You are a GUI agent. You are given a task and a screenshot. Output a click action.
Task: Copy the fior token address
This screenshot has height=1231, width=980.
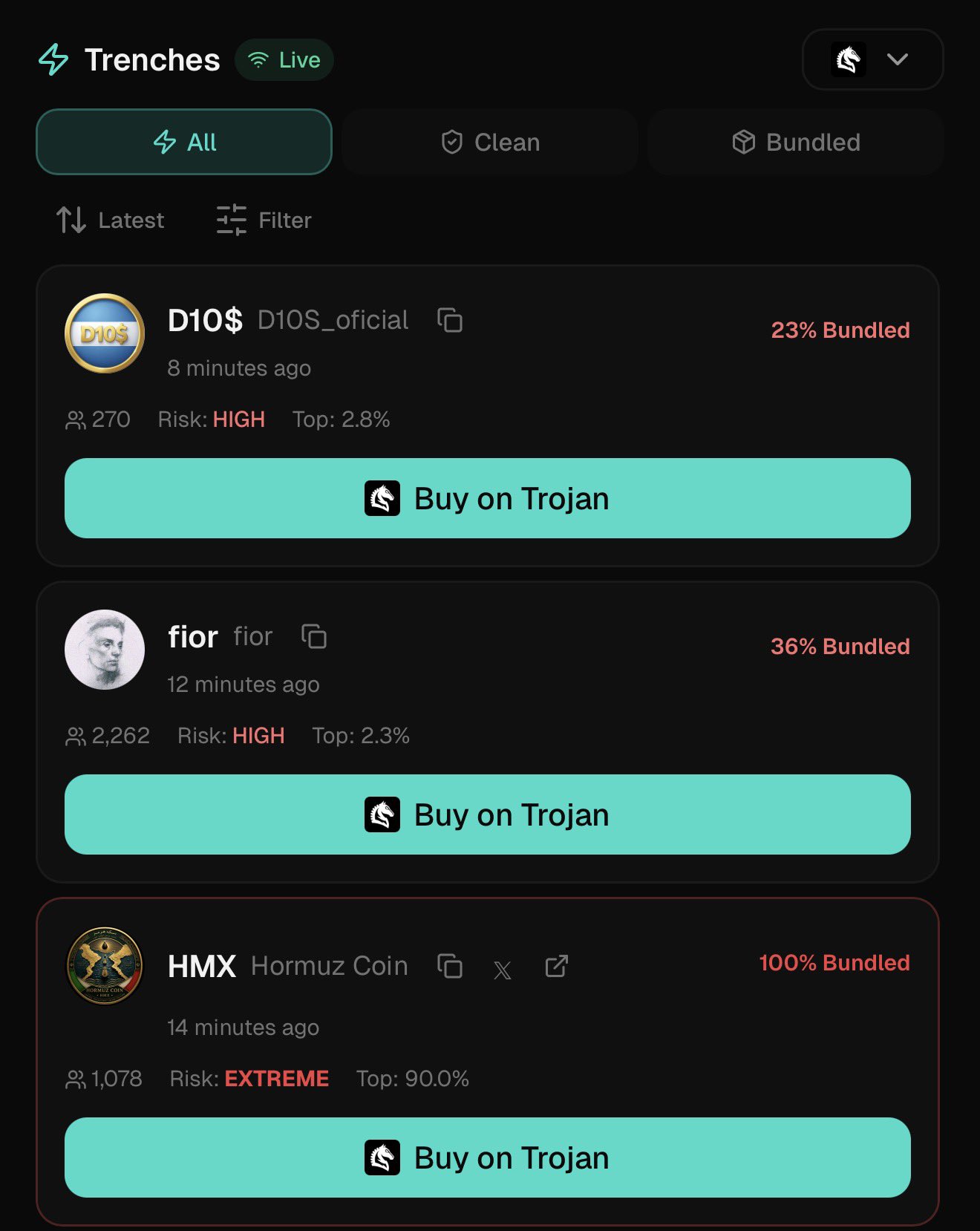[x=314, y=636]
